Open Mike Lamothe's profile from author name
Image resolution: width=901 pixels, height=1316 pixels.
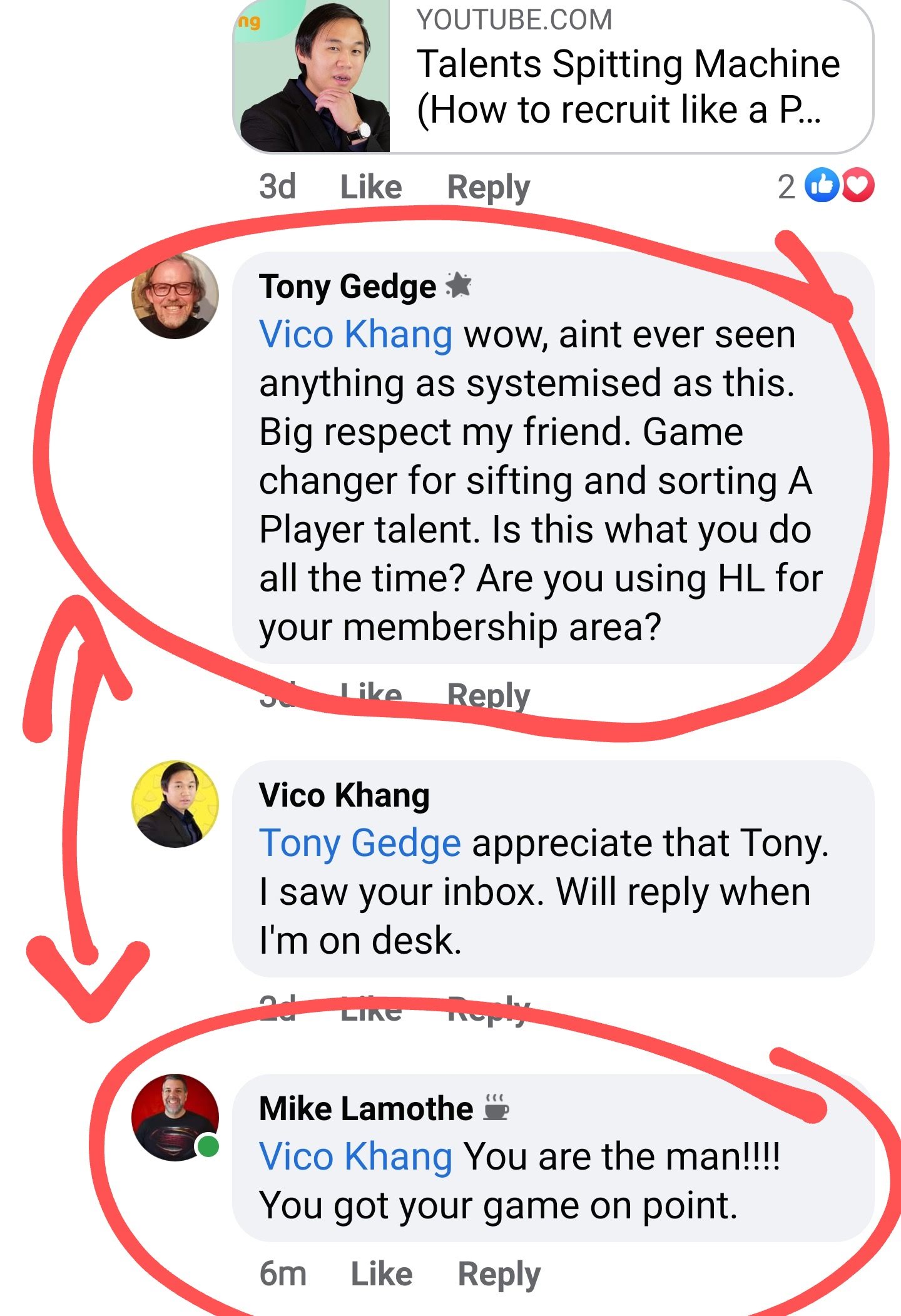click(366, 1109)
